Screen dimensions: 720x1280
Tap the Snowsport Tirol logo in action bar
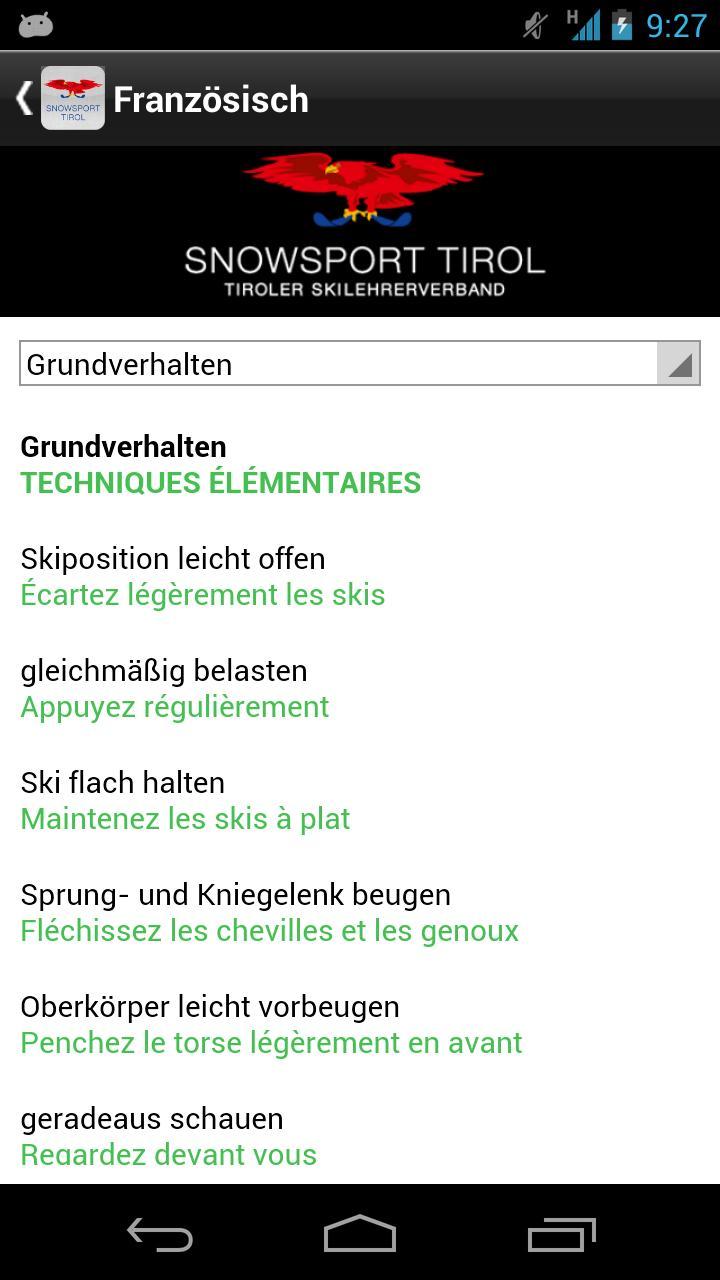click(73, 99)
